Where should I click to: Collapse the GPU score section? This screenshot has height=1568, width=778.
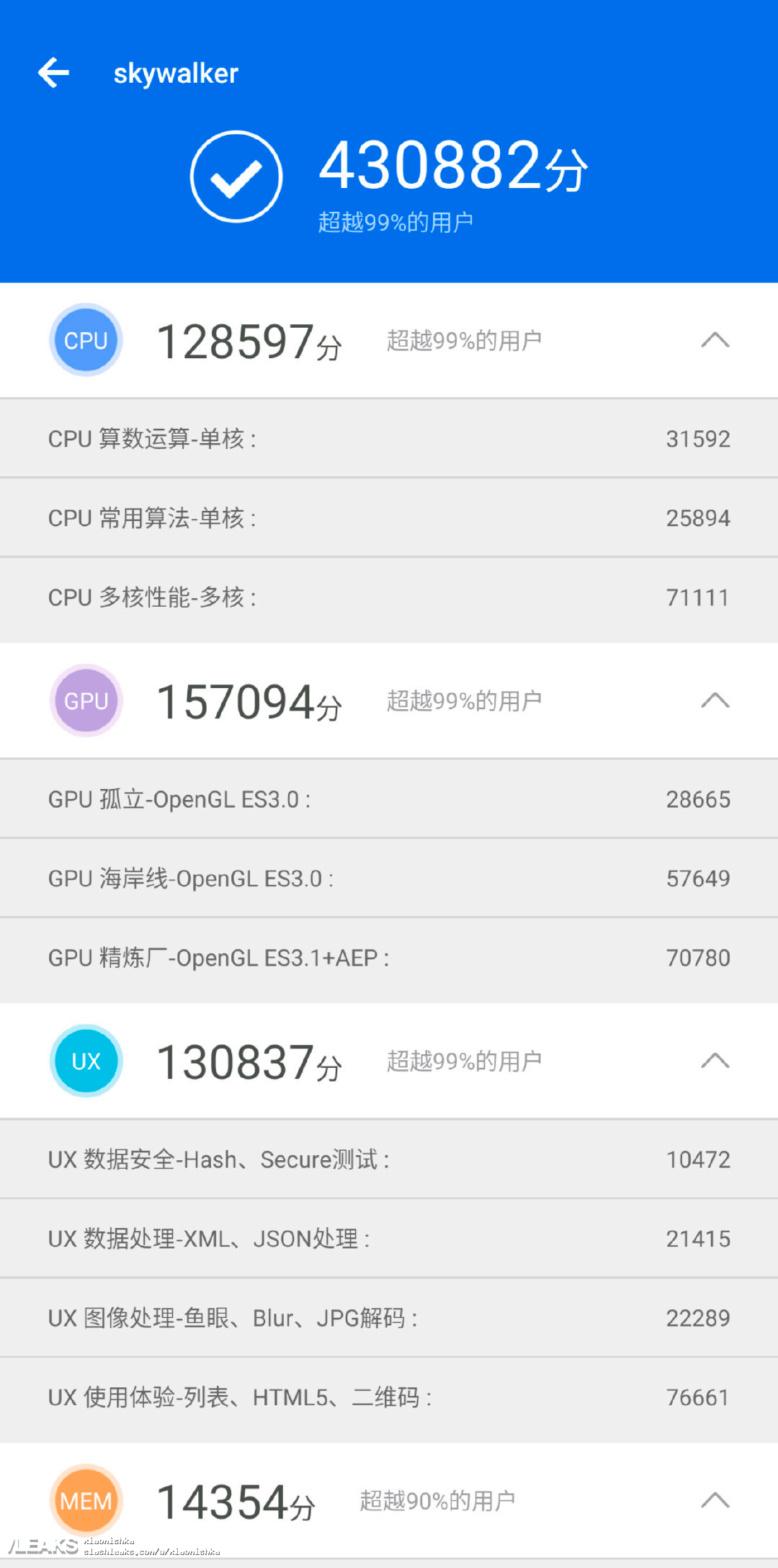point(715,700)
